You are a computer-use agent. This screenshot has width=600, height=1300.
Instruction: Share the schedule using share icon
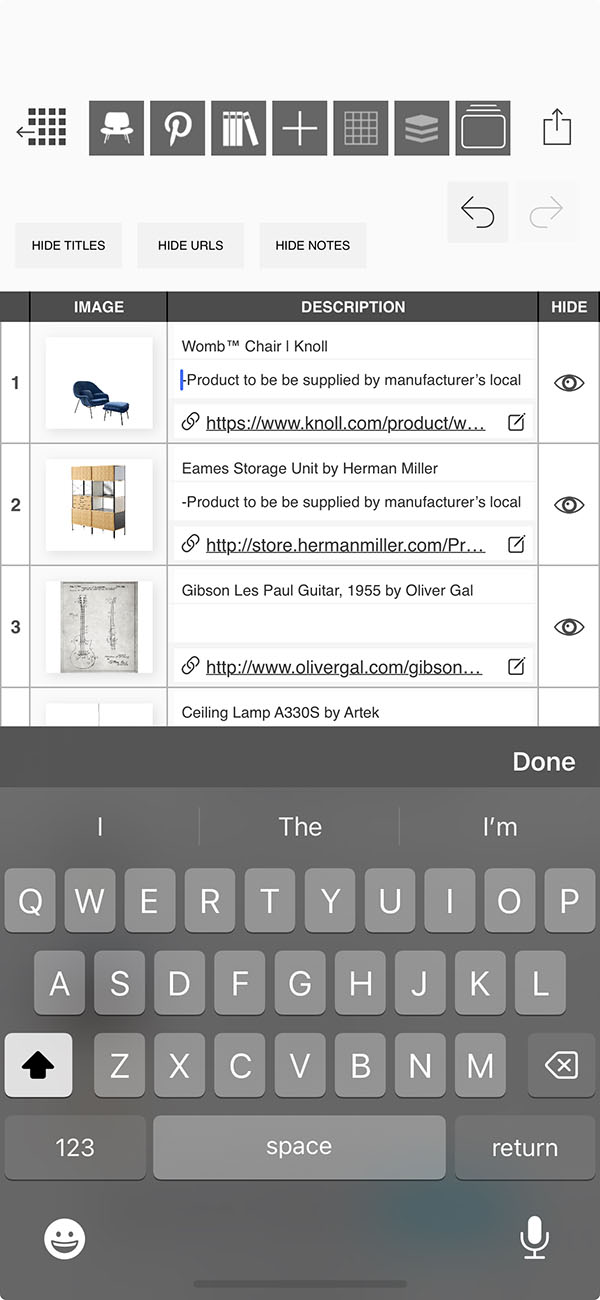pos(557,128)
